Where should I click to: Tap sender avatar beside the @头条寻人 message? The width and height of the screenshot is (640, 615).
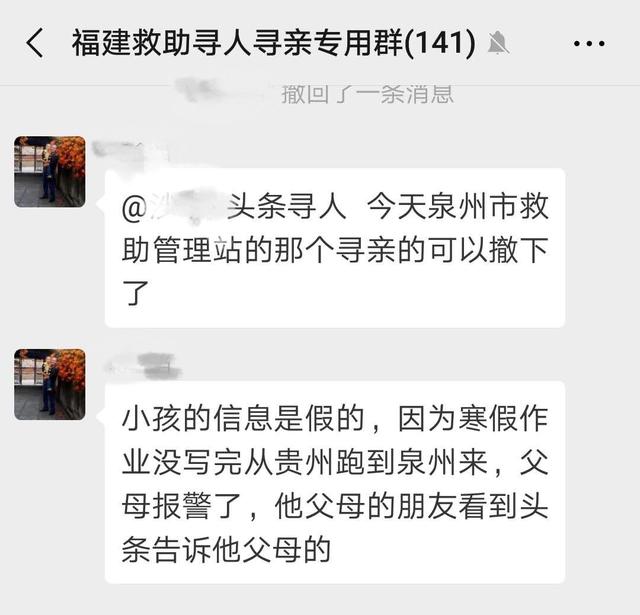[50, 171]
